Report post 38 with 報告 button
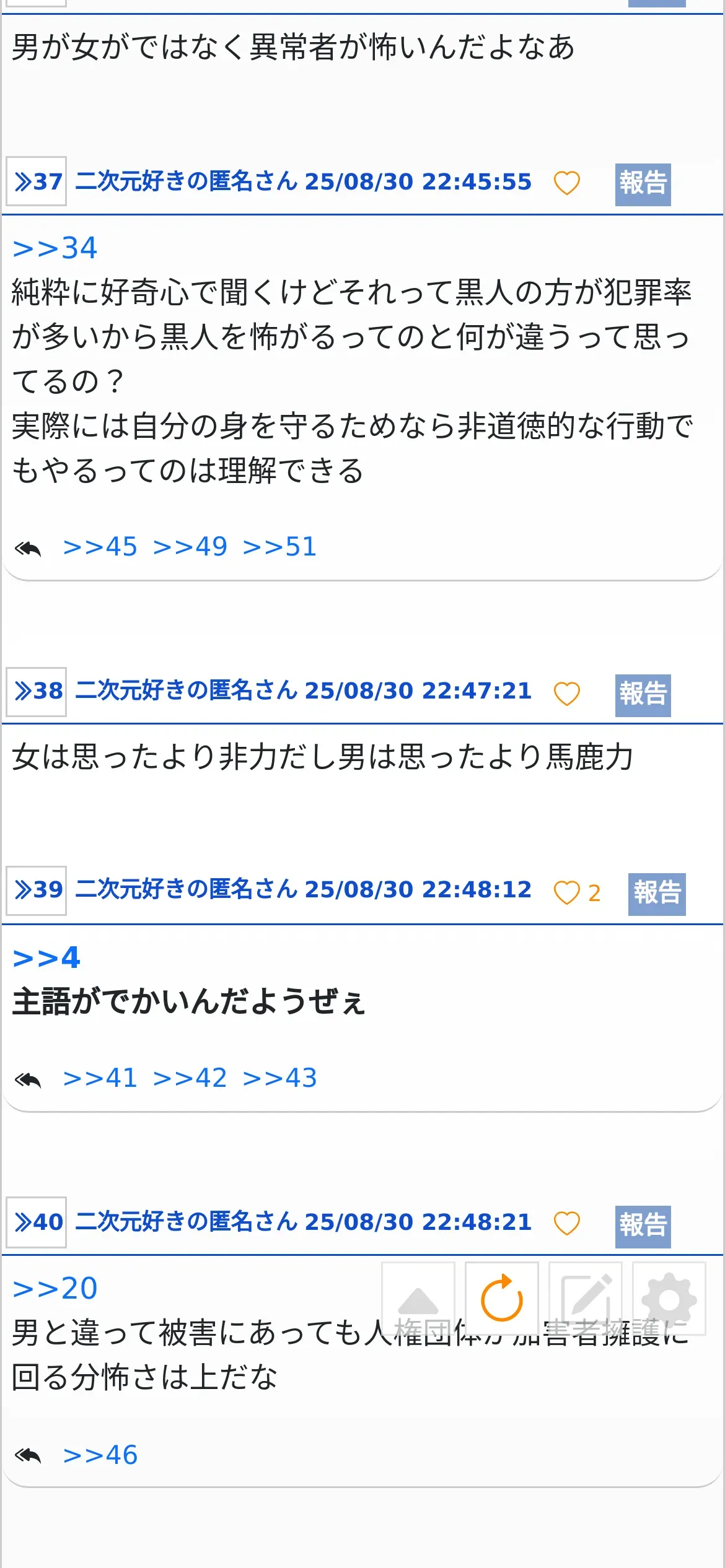 (643, 695)
